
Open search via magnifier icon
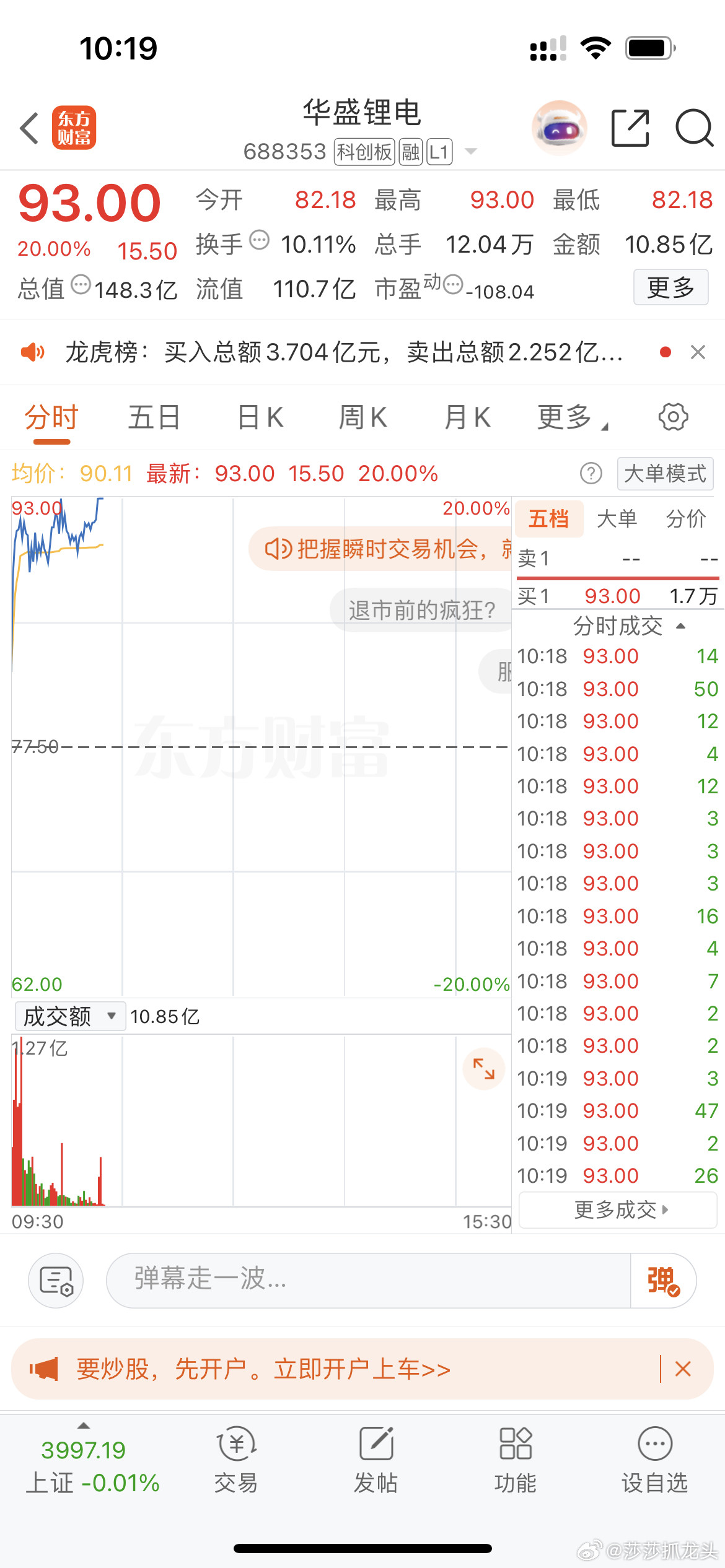click(694, 127)
